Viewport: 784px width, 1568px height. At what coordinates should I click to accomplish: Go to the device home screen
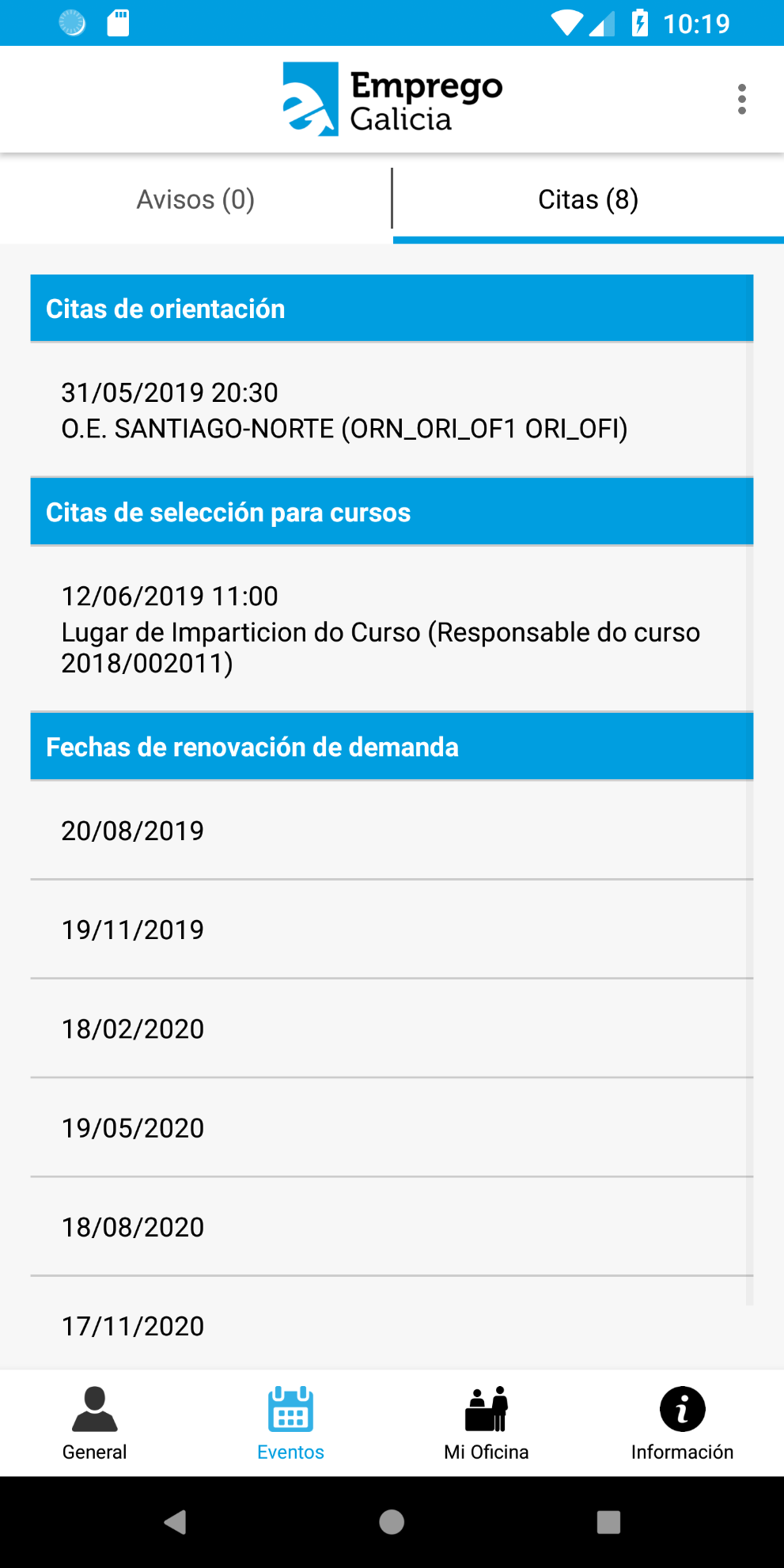[392, 1522]
